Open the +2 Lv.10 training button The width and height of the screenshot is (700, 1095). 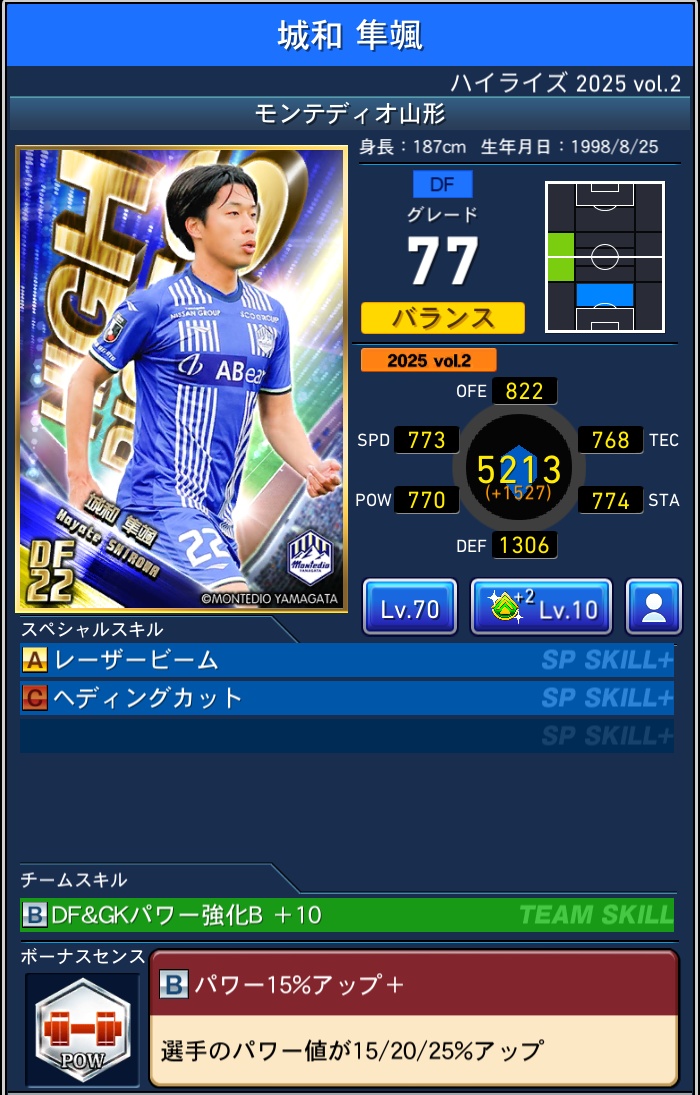click(541, 607)
